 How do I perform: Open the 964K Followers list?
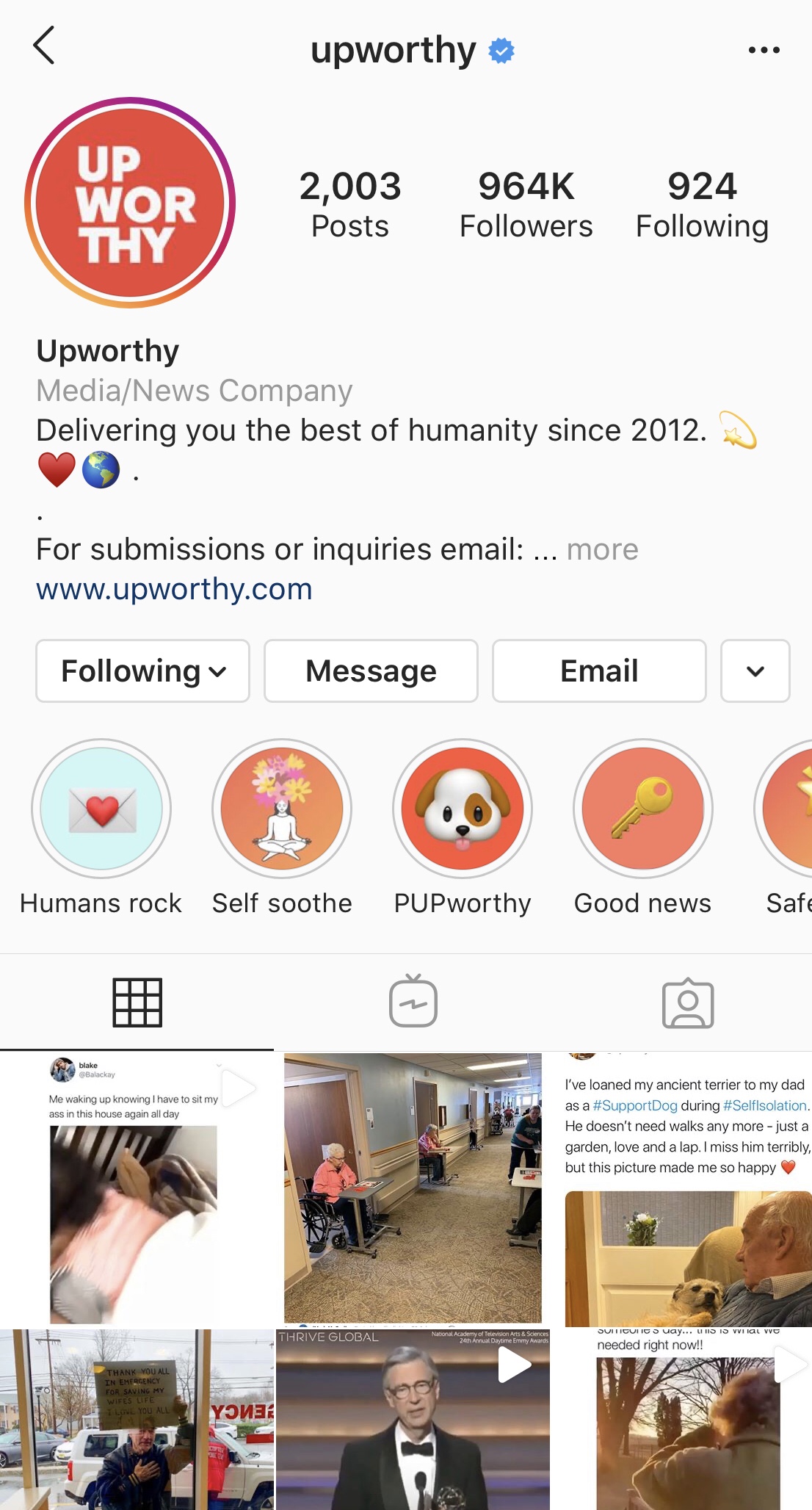[x=526, y=205]
